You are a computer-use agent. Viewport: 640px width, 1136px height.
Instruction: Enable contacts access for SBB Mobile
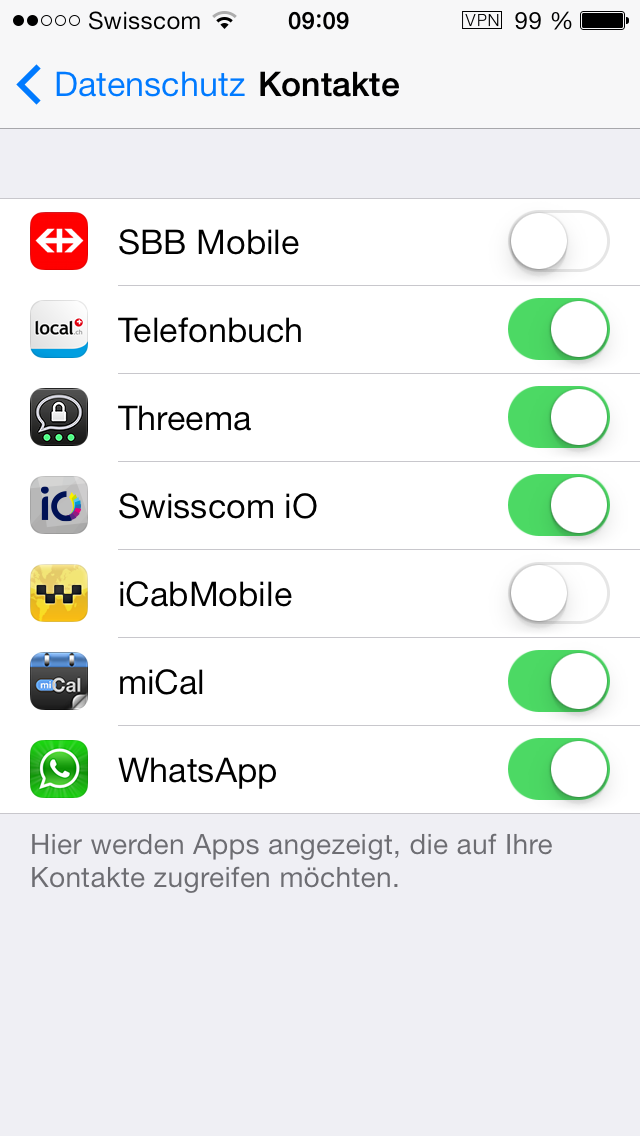(559, 241)
